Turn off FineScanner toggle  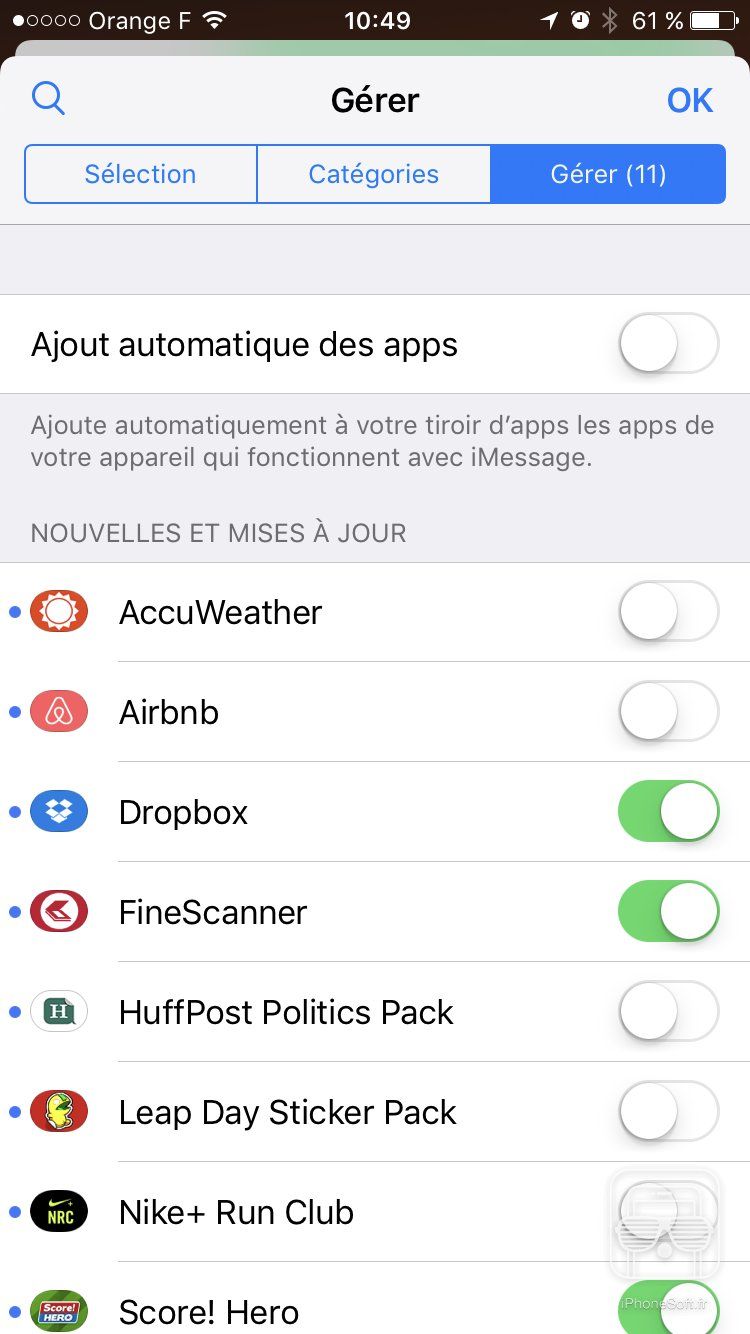click(x=668, y=912)
